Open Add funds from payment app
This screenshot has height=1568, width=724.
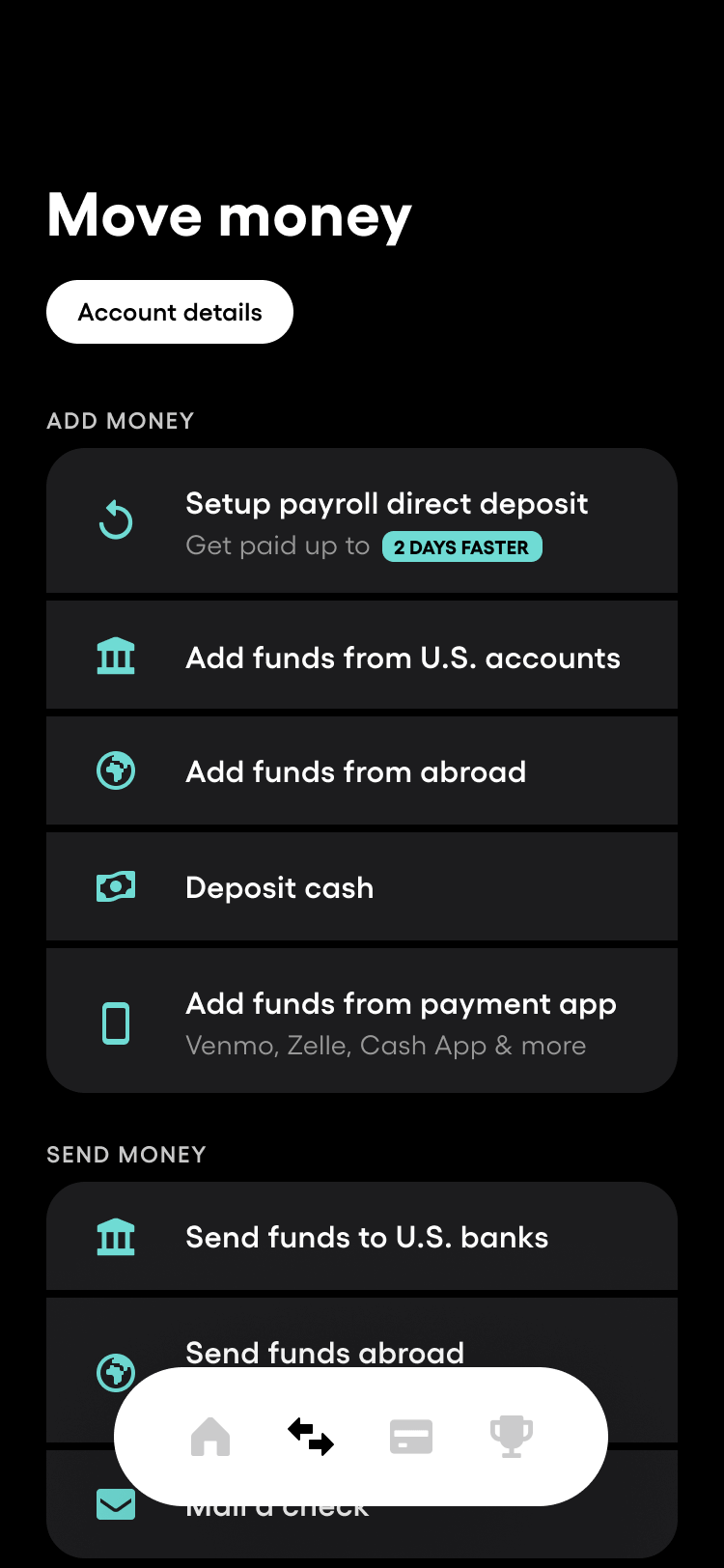point(362,1021)
